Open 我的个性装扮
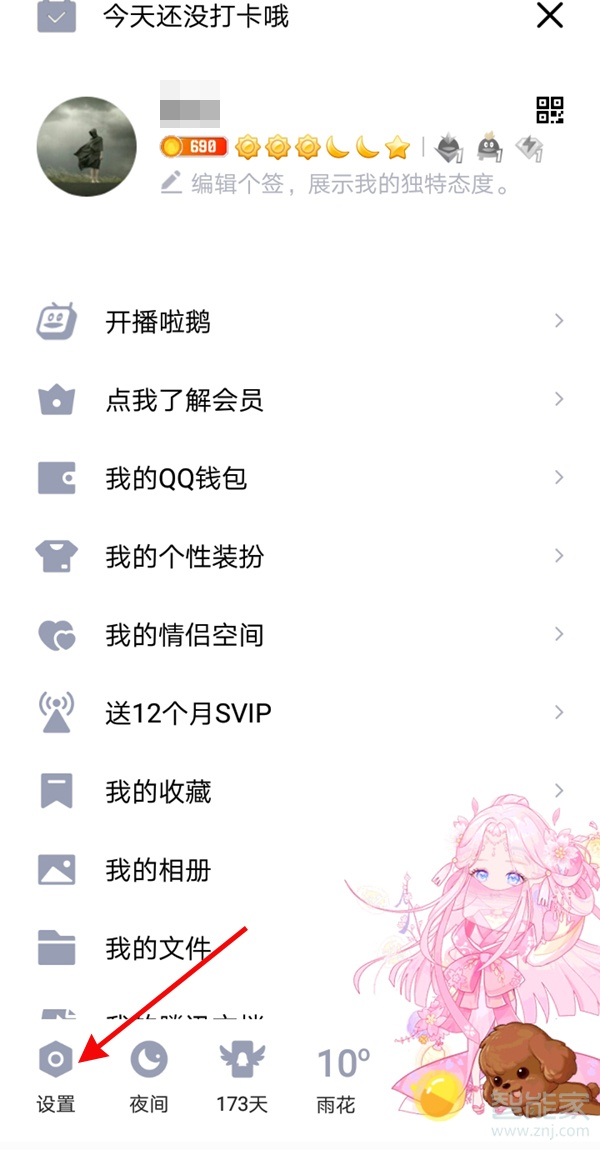 point(184,557)
